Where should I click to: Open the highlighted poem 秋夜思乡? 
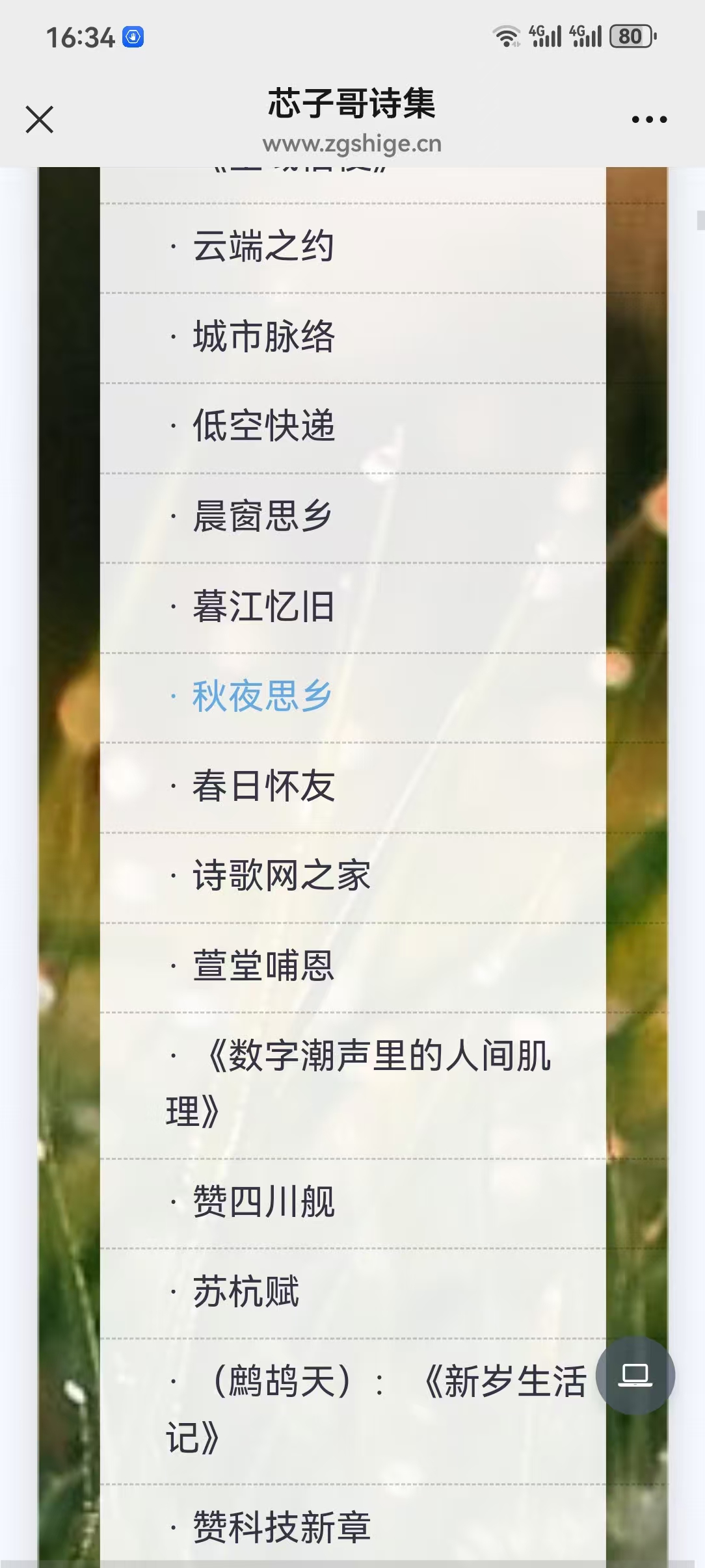263,696
